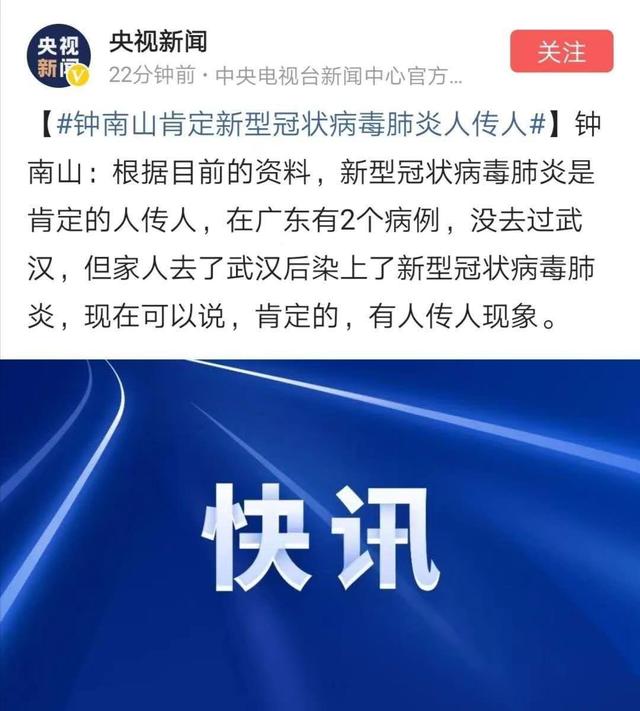Follow the 央视新闻 account
The image size is (640, 711).
click(561, 51)
